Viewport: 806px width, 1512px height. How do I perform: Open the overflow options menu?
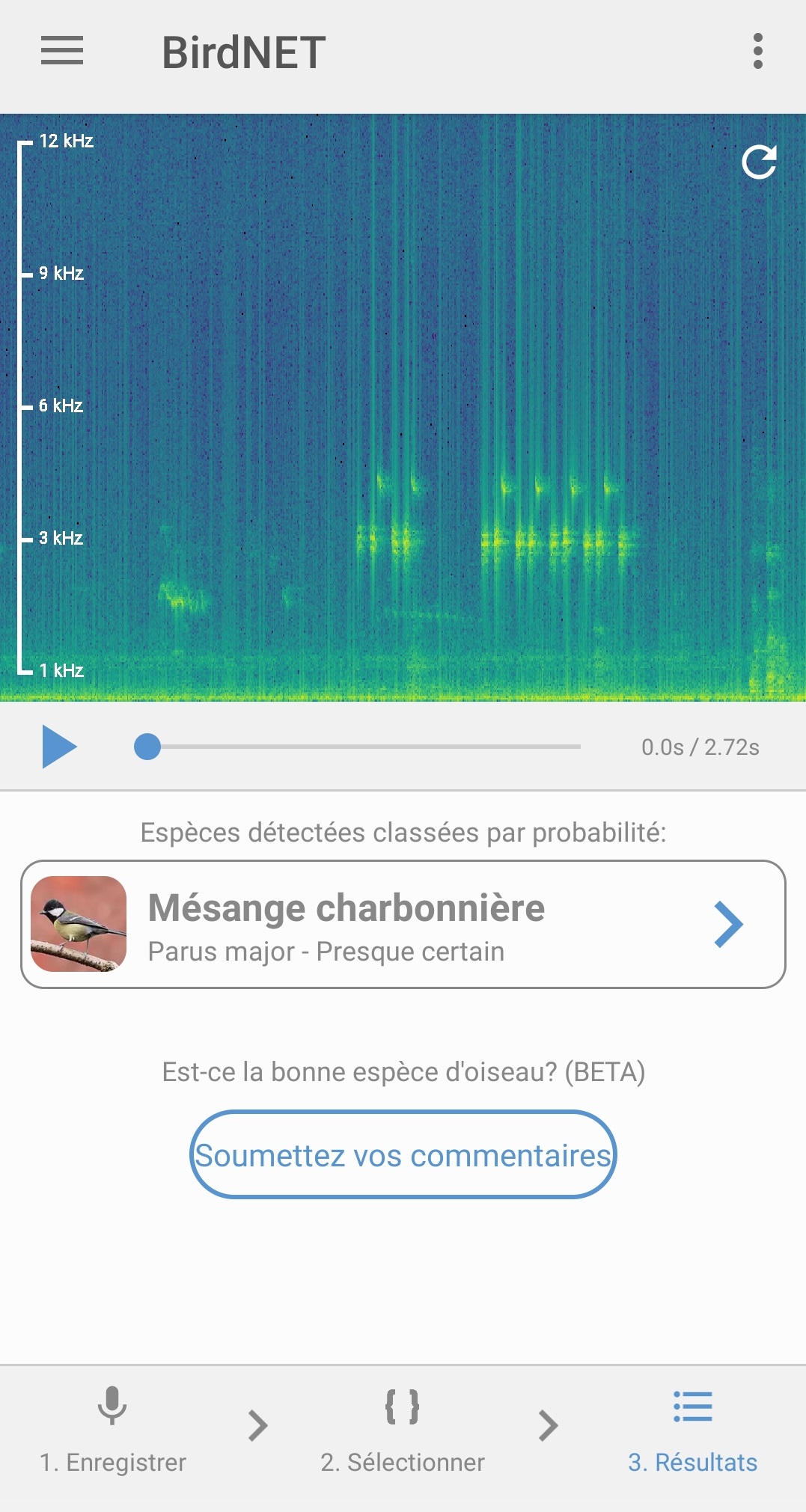pos(757,51)
